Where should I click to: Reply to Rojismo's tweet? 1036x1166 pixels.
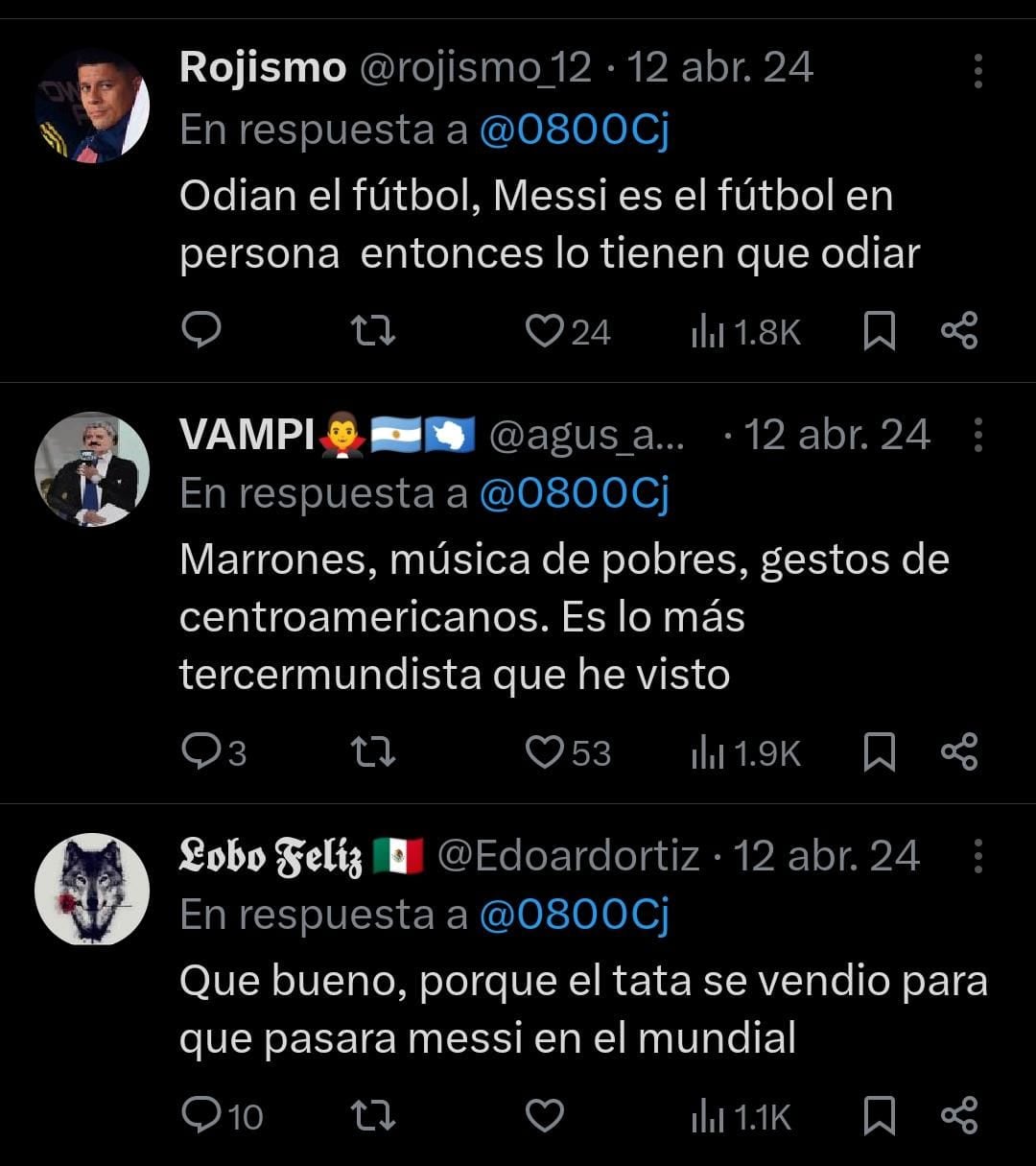coord(201,331)
